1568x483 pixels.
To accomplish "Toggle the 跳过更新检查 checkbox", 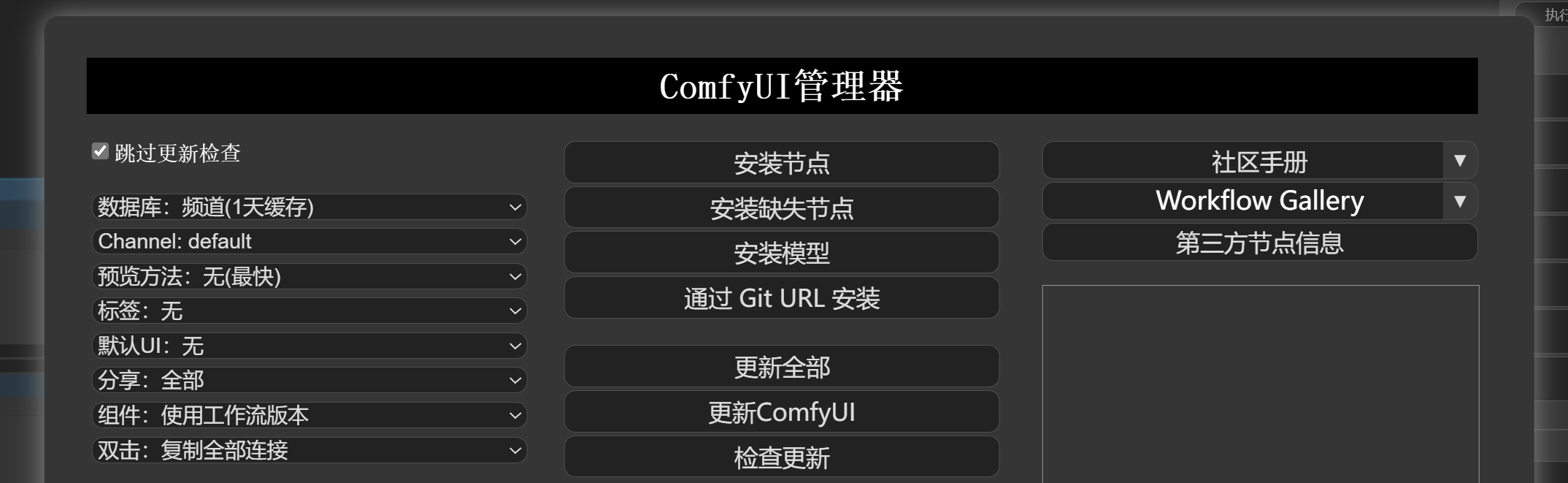I will click(100, 151).
